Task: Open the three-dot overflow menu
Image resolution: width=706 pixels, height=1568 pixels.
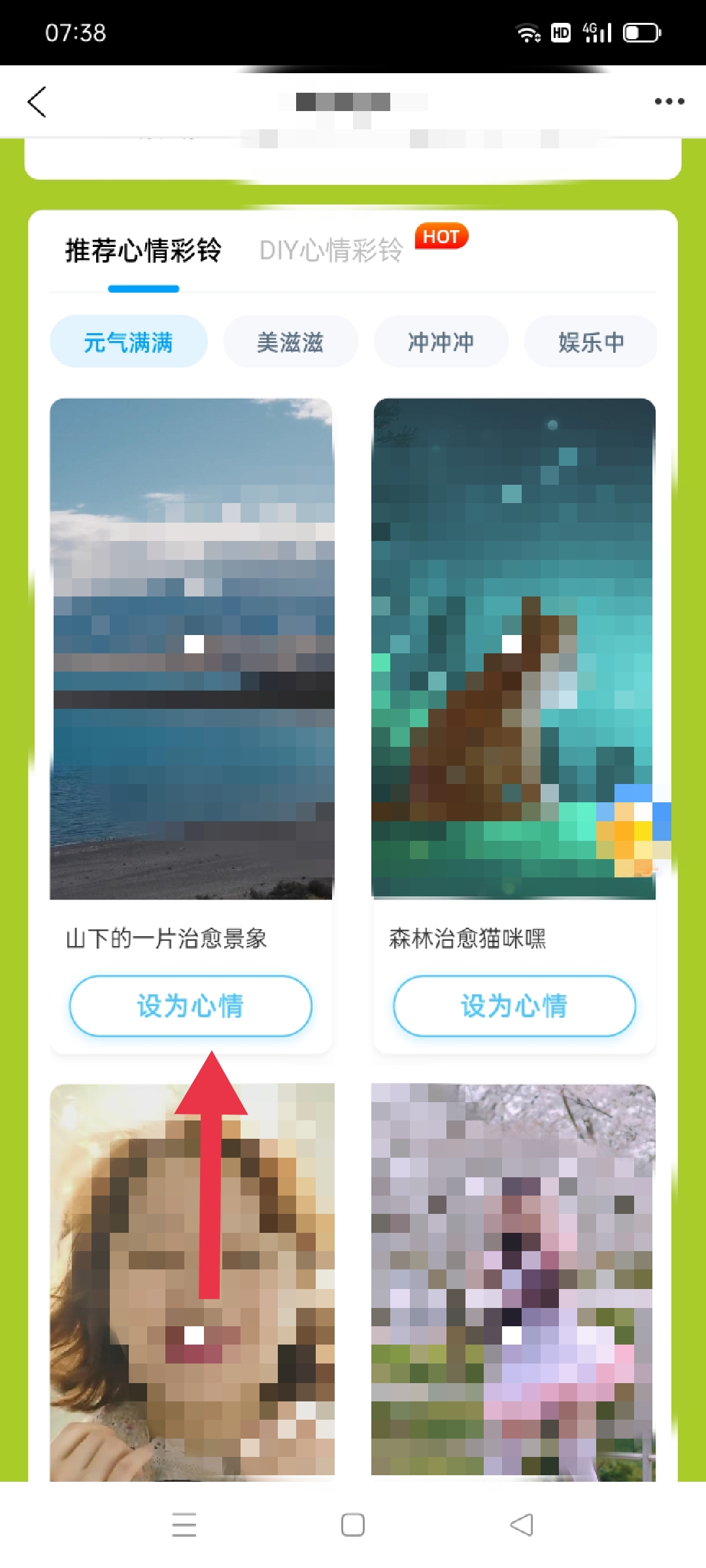Action: 669,101
